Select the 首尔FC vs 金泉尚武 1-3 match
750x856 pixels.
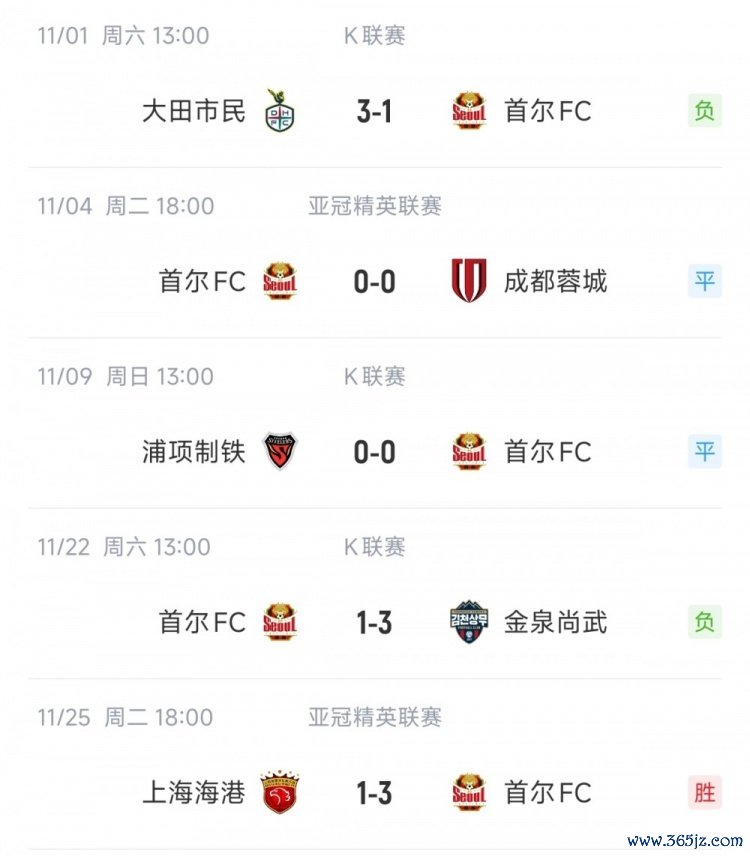click(375, 623)
